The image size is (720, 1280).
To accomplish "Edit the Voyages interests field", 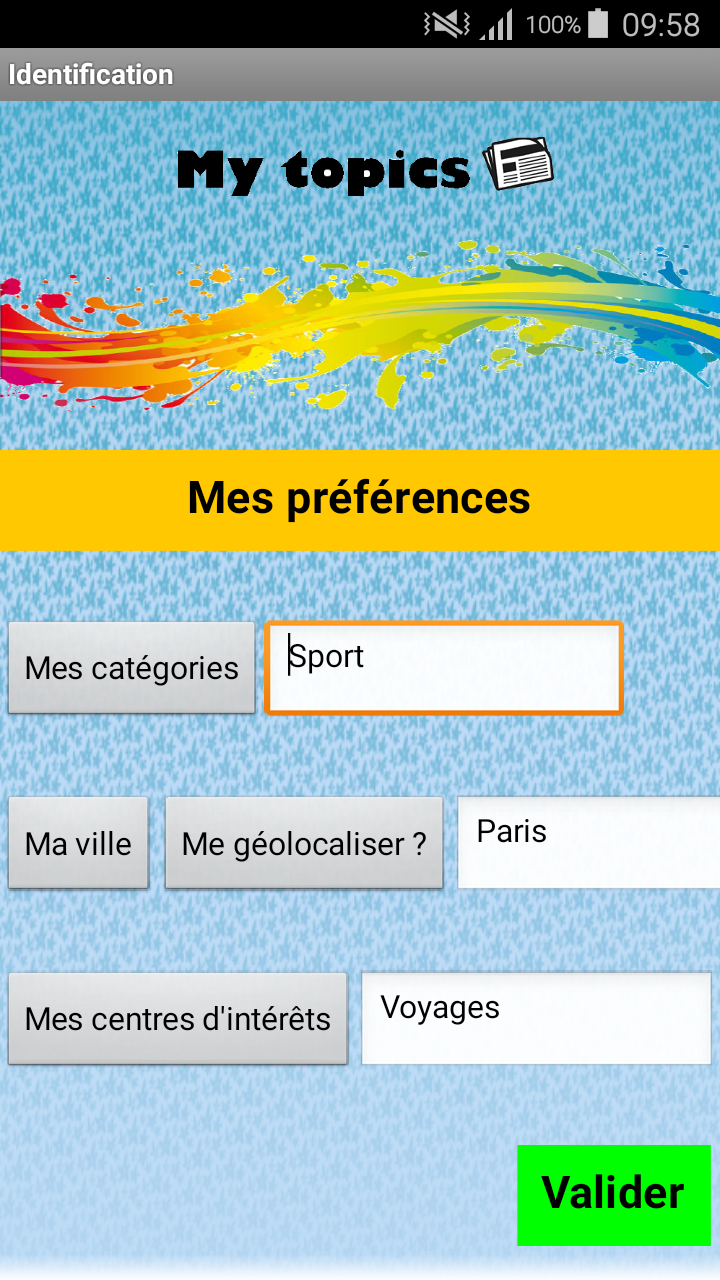I will (x=536, y=1019).
